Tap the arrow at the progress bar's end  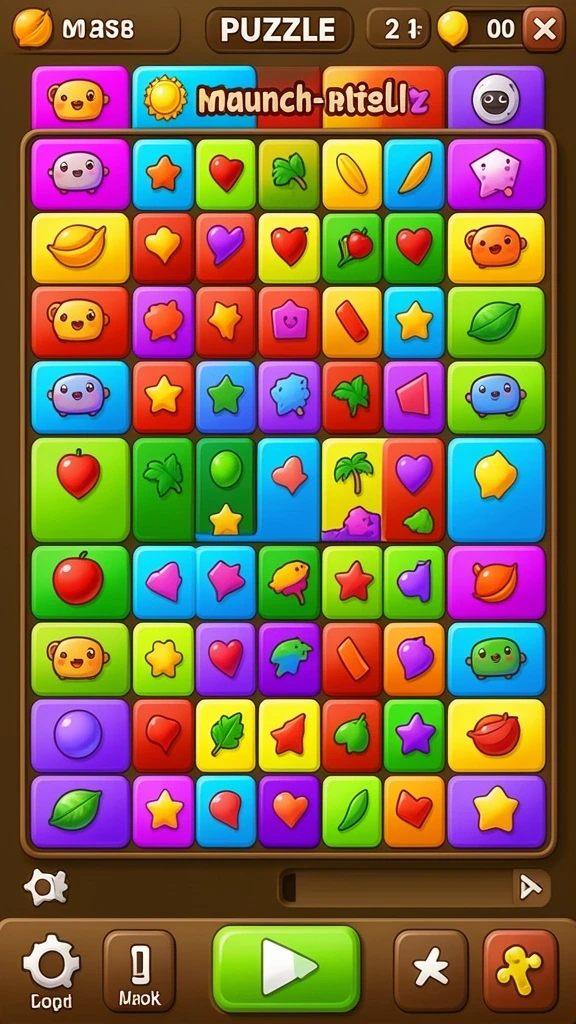530,887
